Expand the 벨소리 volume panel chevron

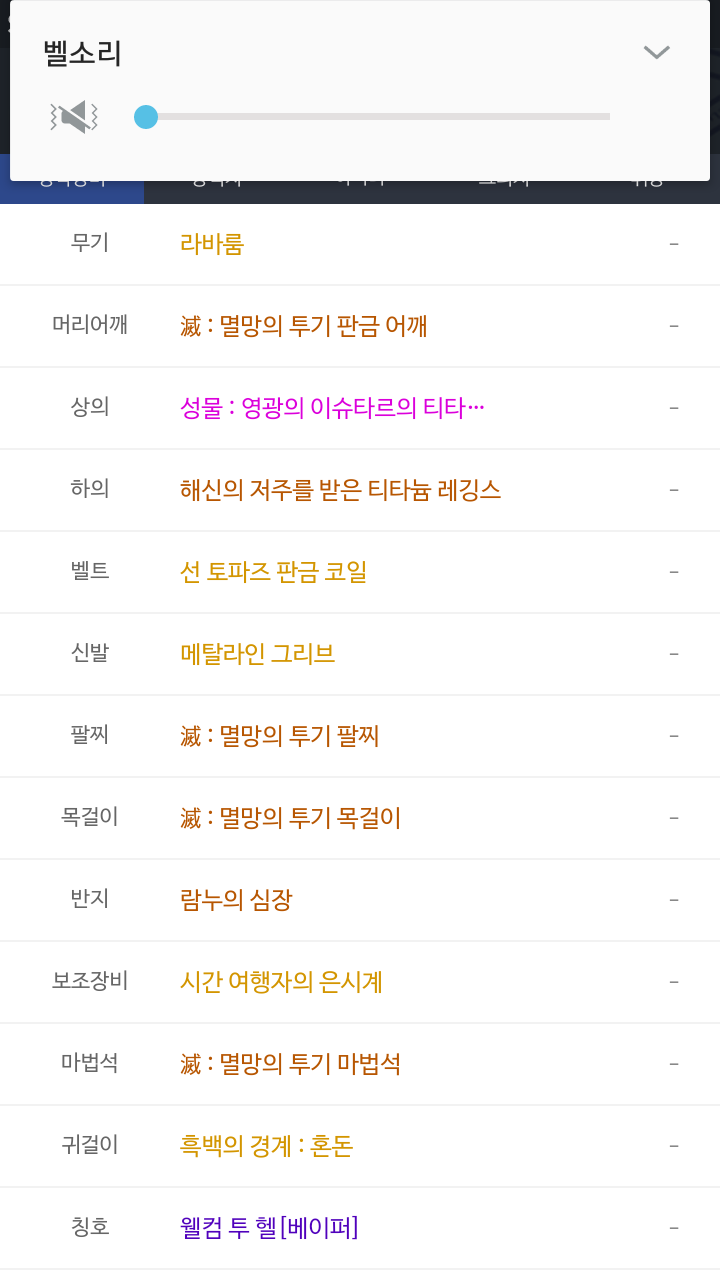click(x=656, y=52)
